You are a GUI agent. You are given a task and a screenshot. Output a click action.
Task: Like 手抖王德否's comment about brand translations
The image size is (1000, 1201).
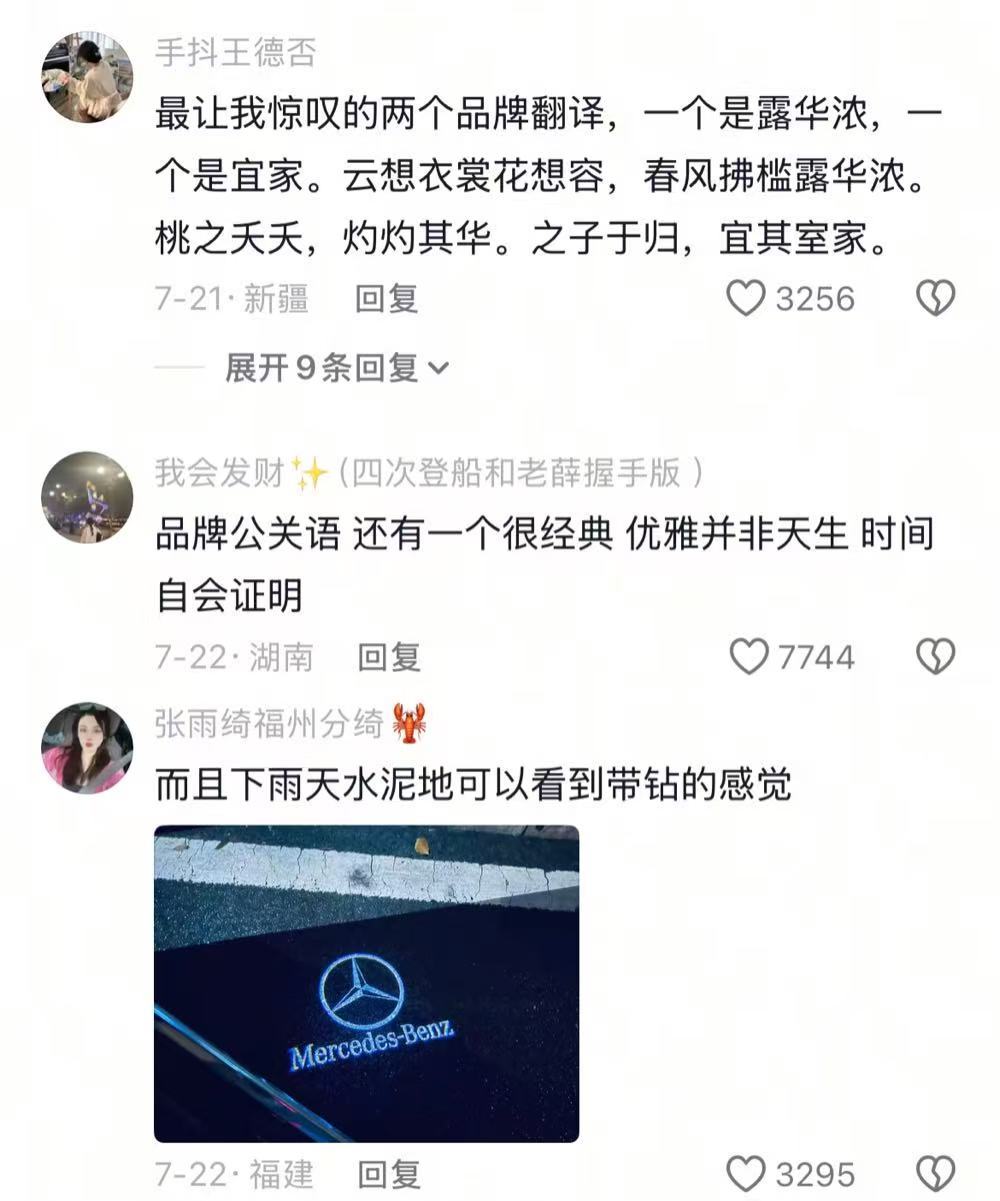coord(745,297)
